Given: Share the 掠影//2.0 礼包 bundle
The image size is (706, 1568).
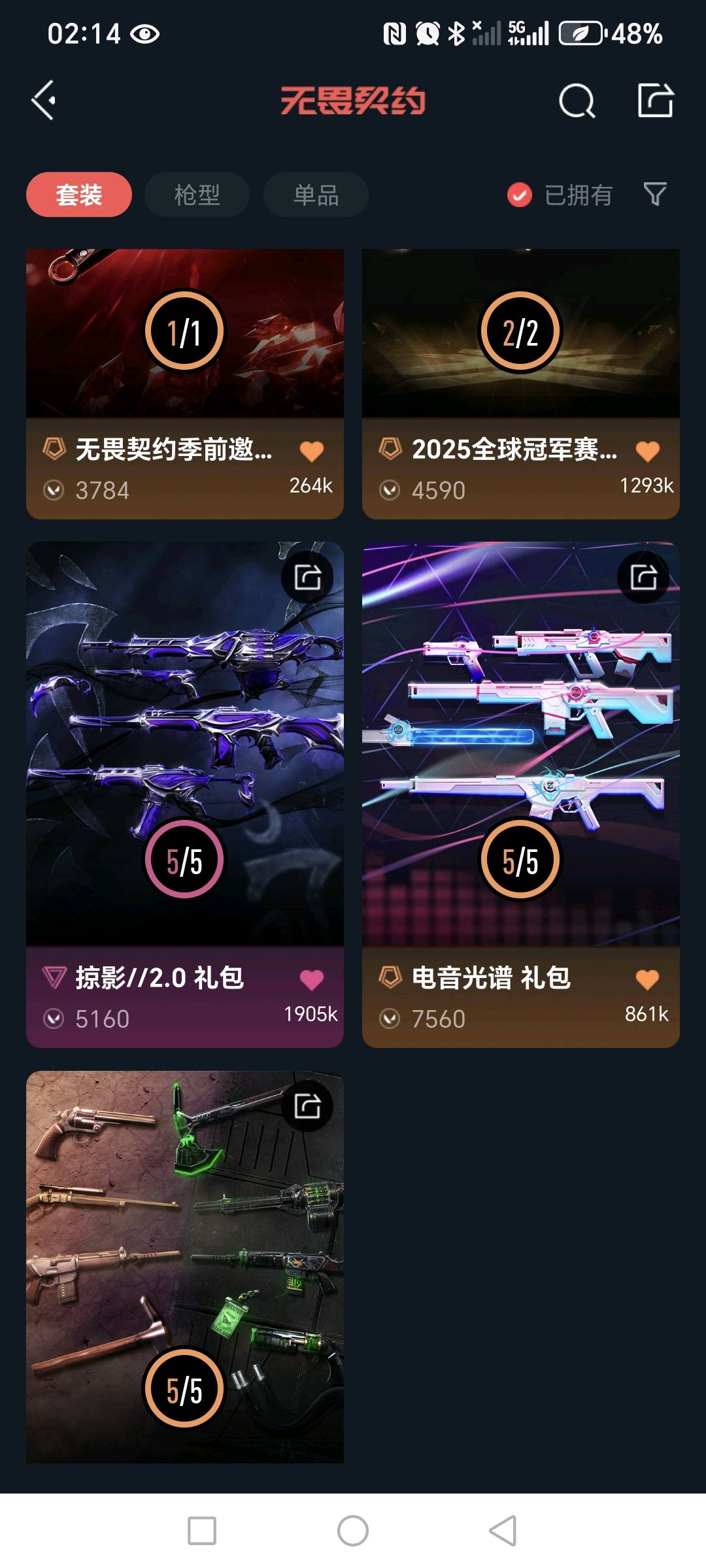Looking at the screenshot, I should tap(307, 577).
